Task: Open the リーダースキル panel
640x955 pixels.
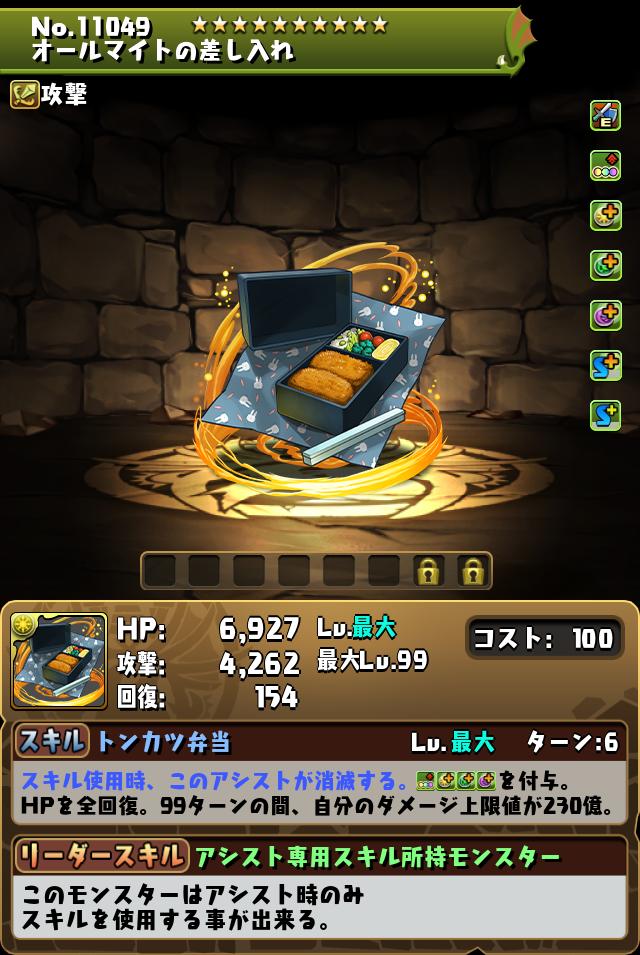Action: pos(320,856)
